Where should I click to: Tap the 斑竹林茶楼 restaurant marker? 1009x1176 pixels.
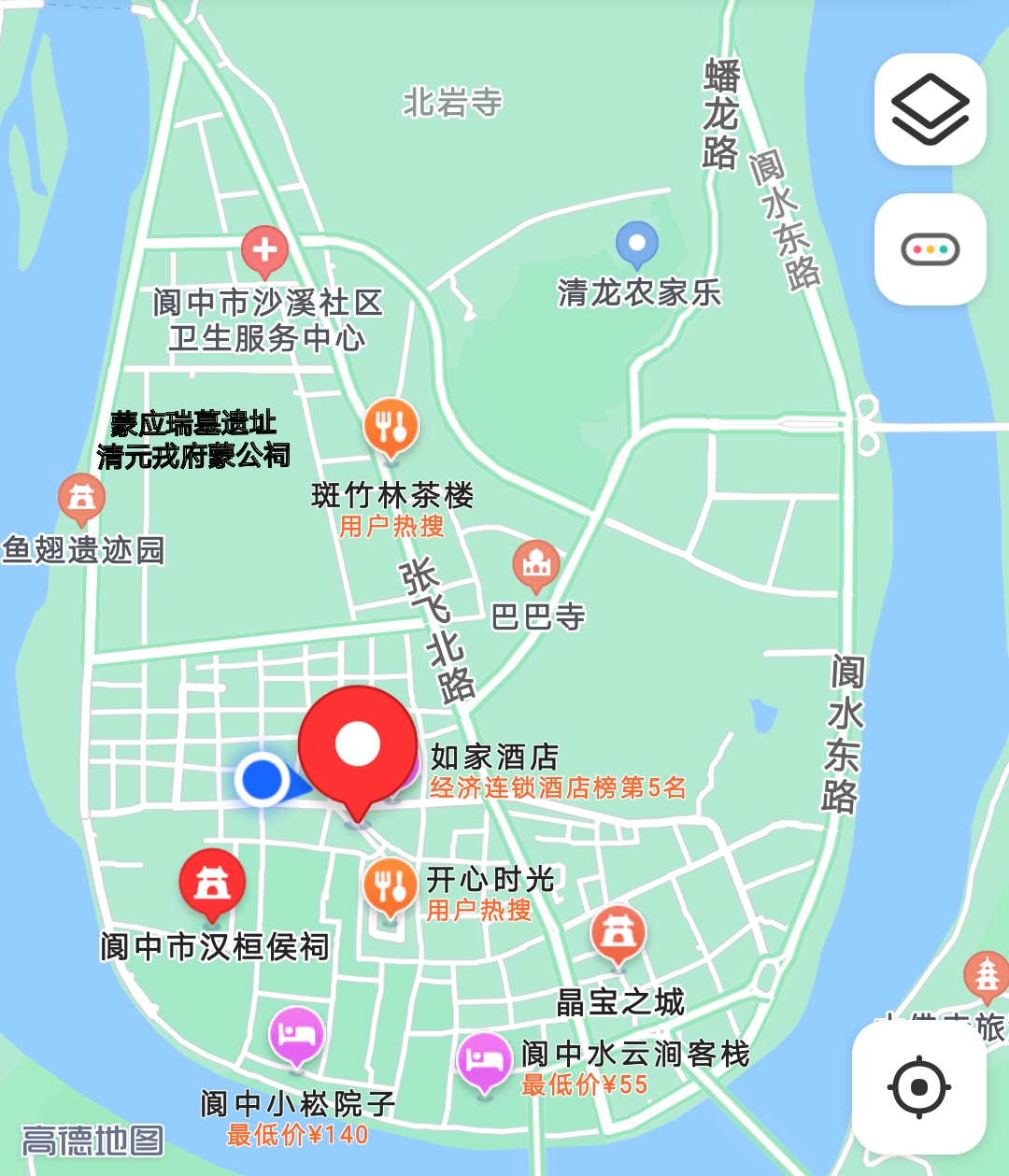pyautogui.click(x=391, y=428)
